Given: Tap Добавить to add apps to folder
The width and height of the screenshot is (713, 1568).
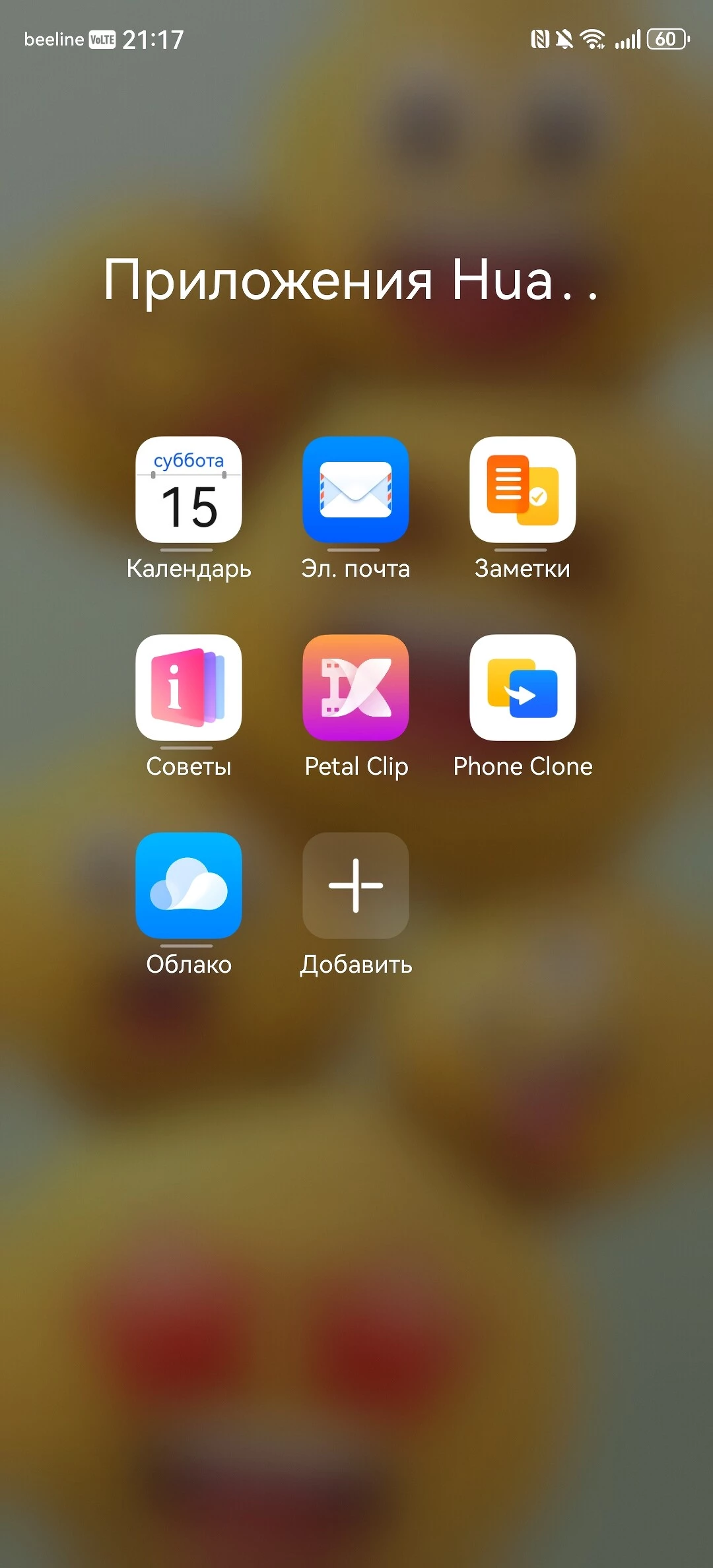Looking at the screenshot, I should [356, 886].
